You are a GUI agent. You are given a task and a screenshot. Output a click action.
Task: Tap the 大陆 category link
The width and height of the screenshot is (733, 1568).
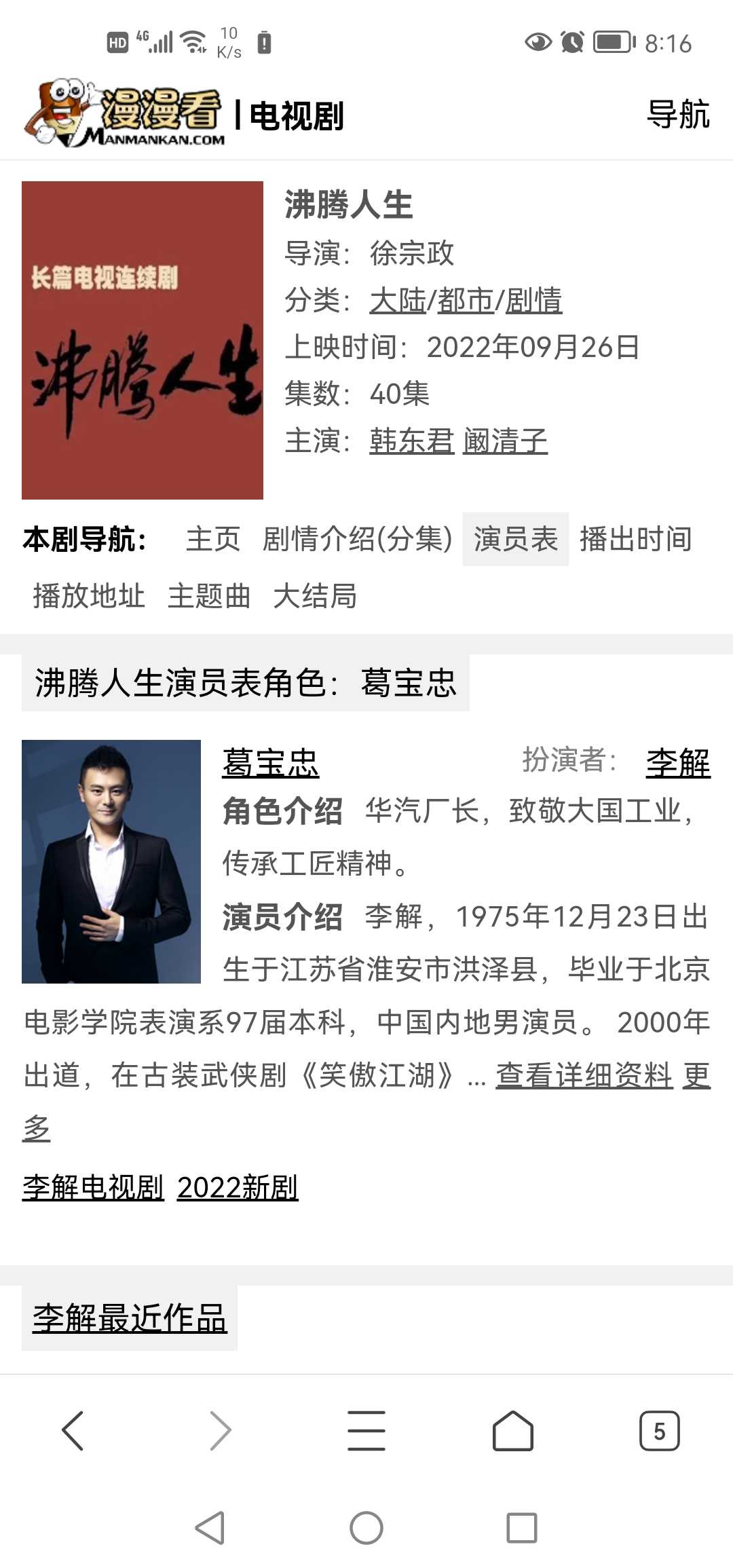[398, 300]
